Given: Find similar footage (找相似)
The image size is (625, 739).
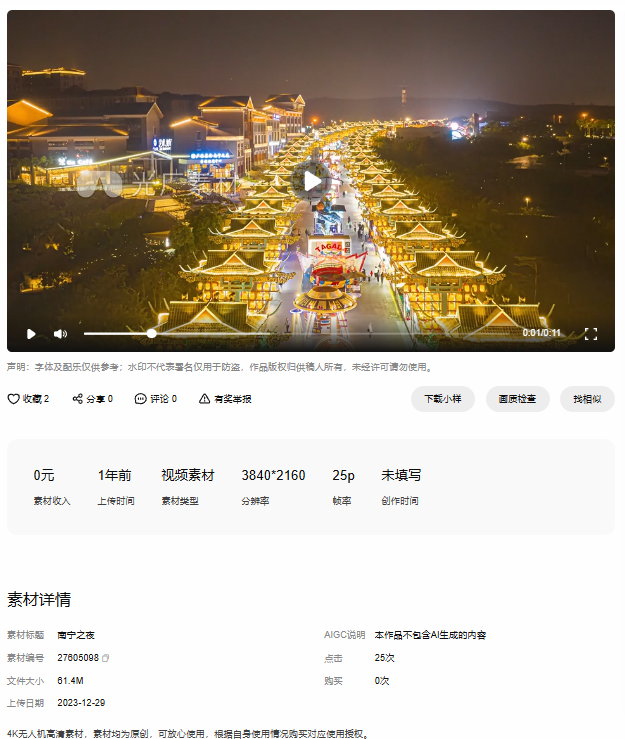Looking at the screenshot, I should 587,399.
